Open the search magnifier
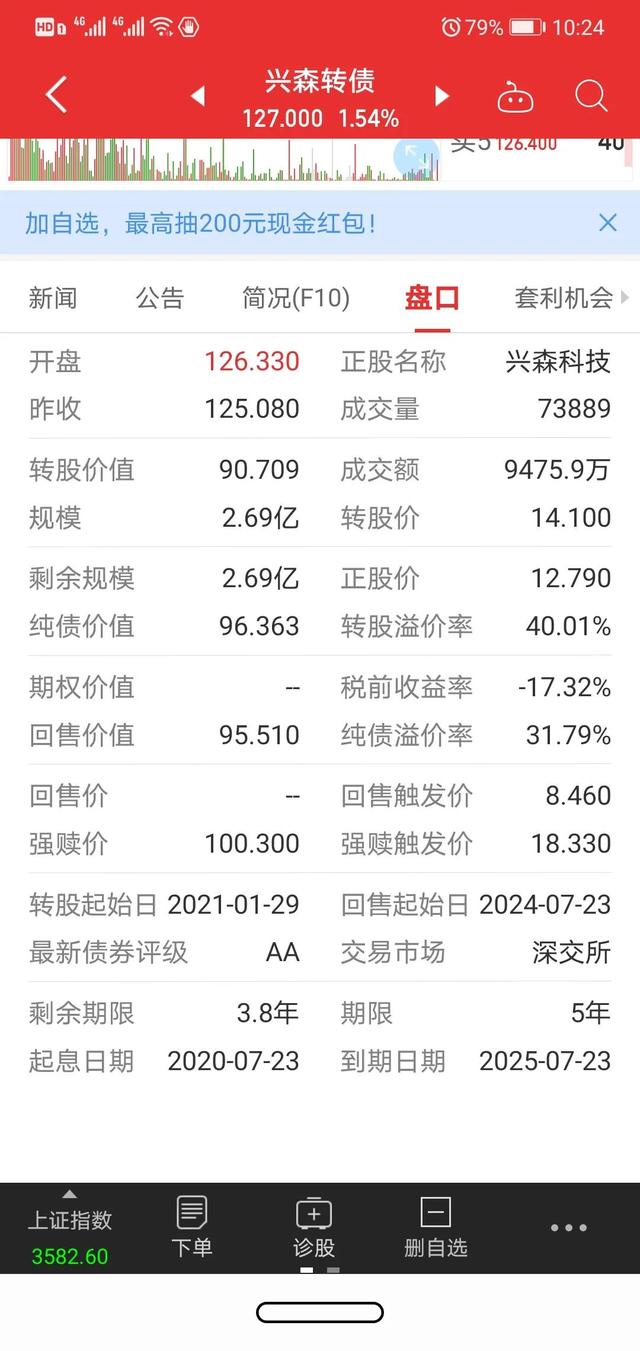This screenshot has width=640, height=1351. click(591, 96)
